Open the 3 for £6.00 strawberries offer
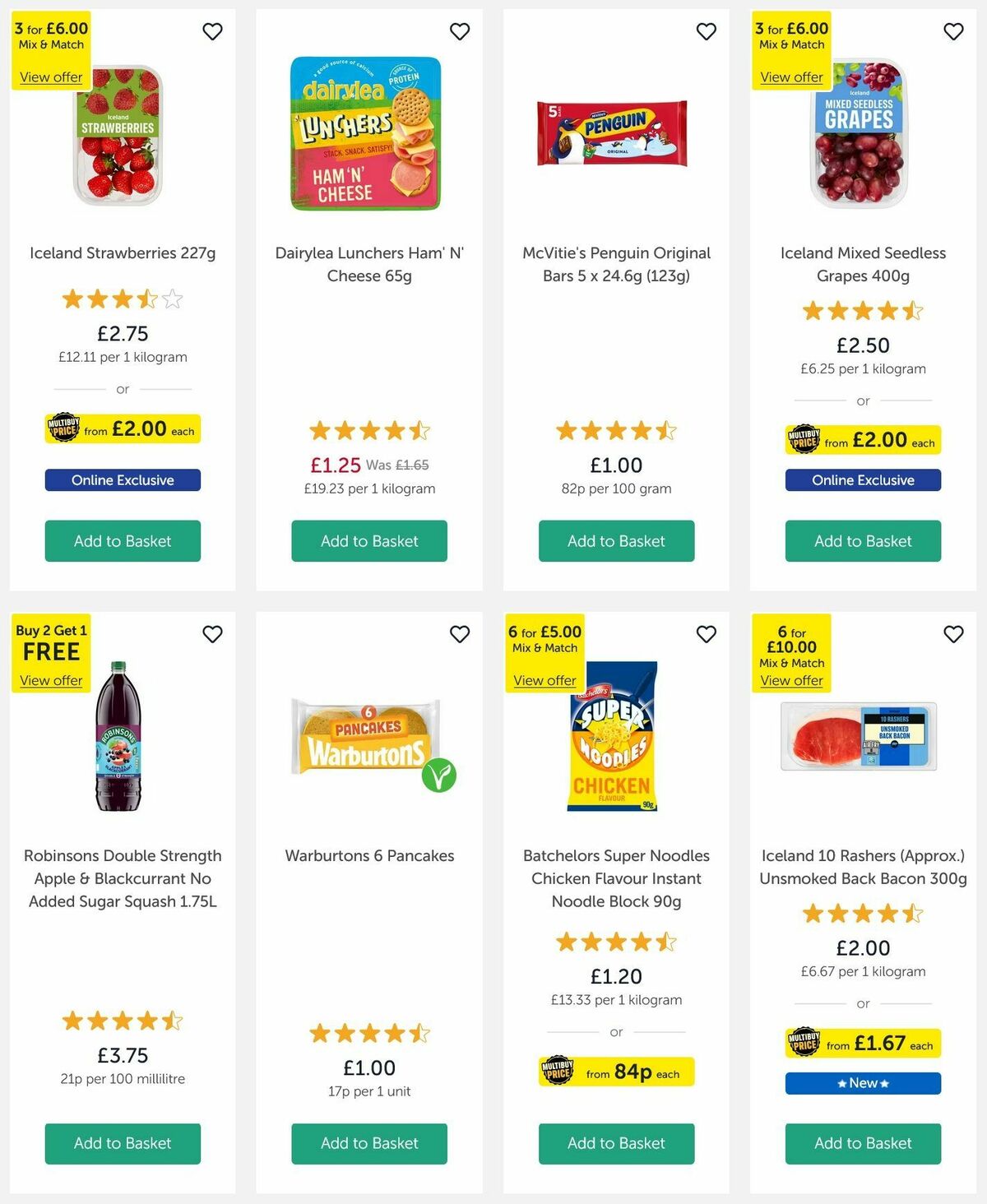 tap(50, 76)
